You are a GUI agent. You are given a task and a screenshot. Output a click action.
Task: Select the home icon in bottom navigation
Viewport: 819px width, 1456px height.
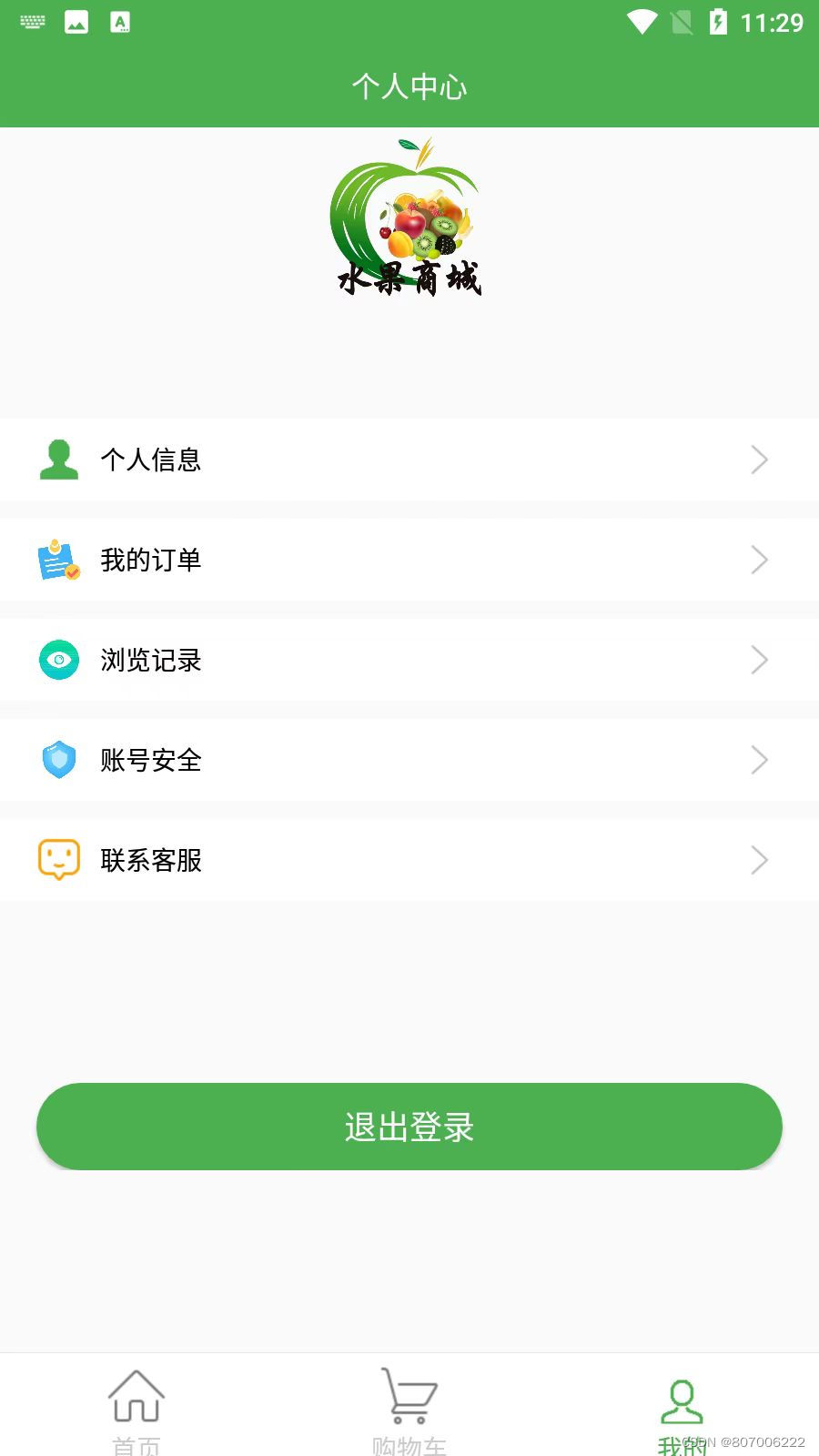click(x=136, y=1394)
